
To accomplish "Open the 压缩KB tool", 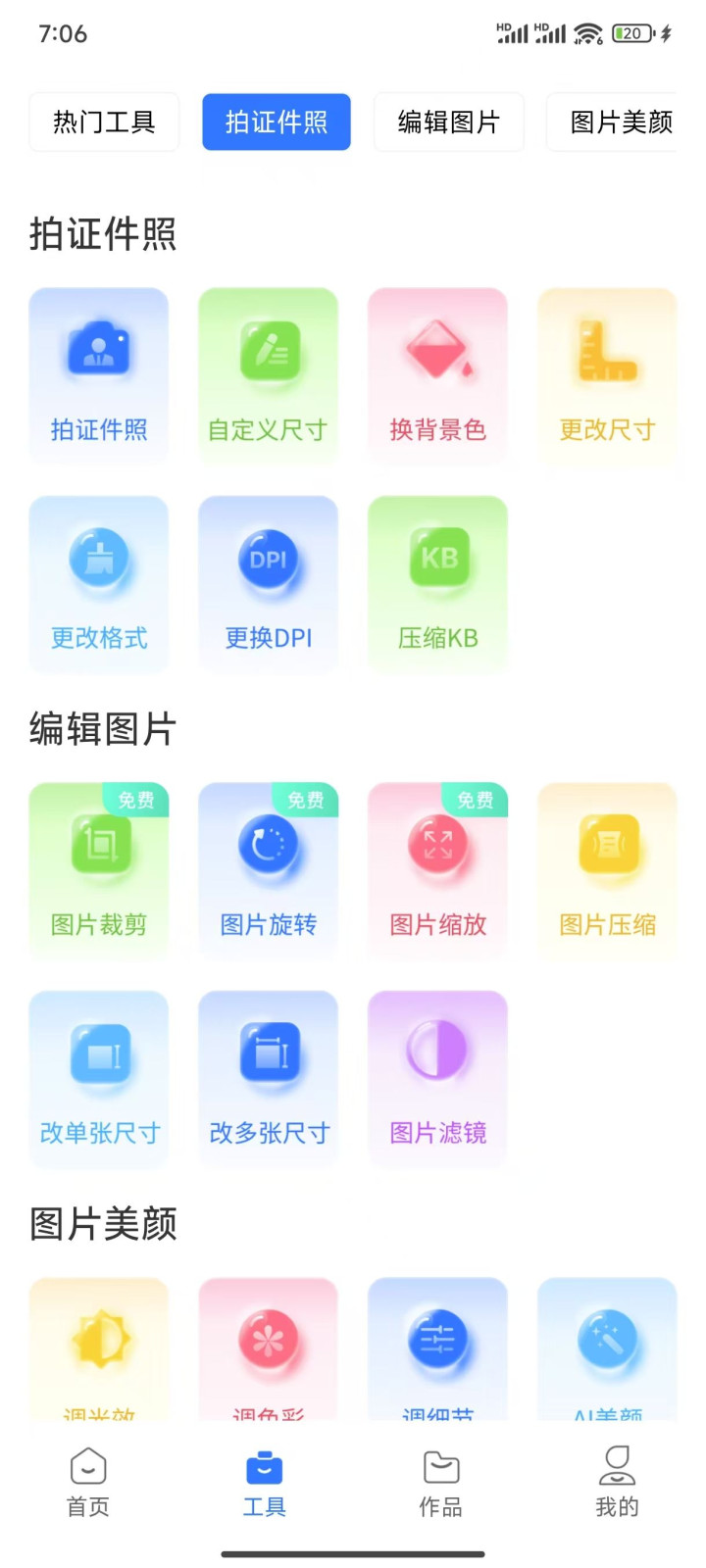I will [437, 584].
